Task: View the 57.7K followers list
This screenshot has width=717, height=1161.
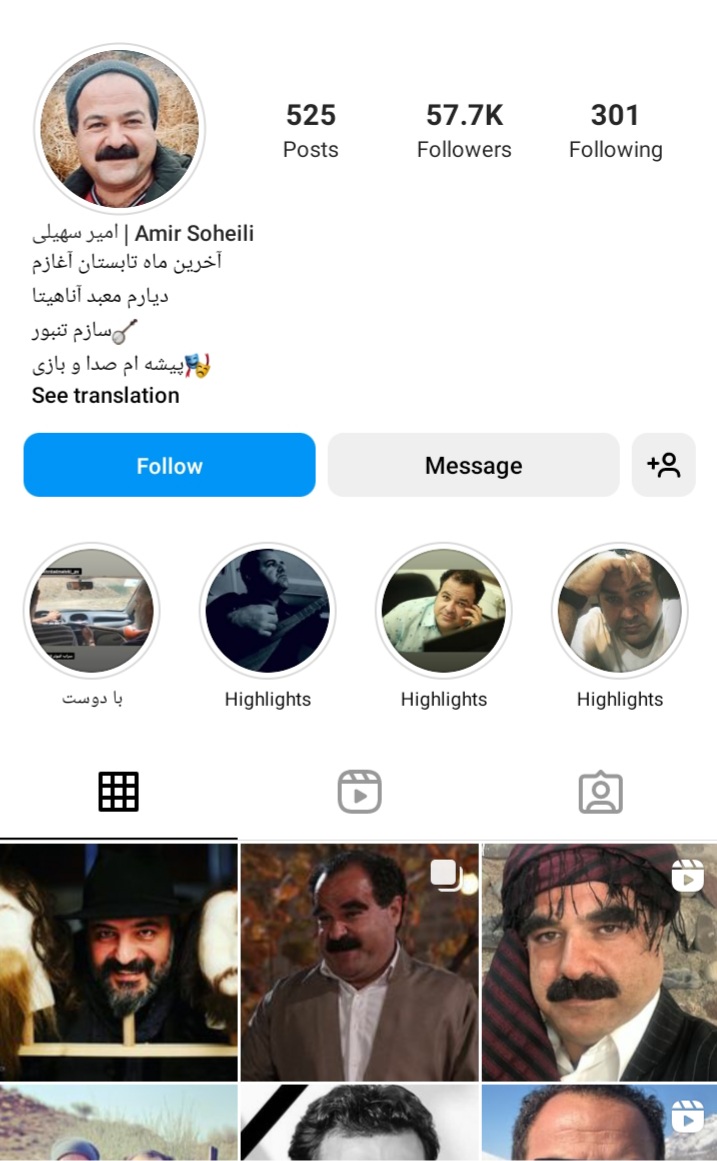Action: point(464,131)
